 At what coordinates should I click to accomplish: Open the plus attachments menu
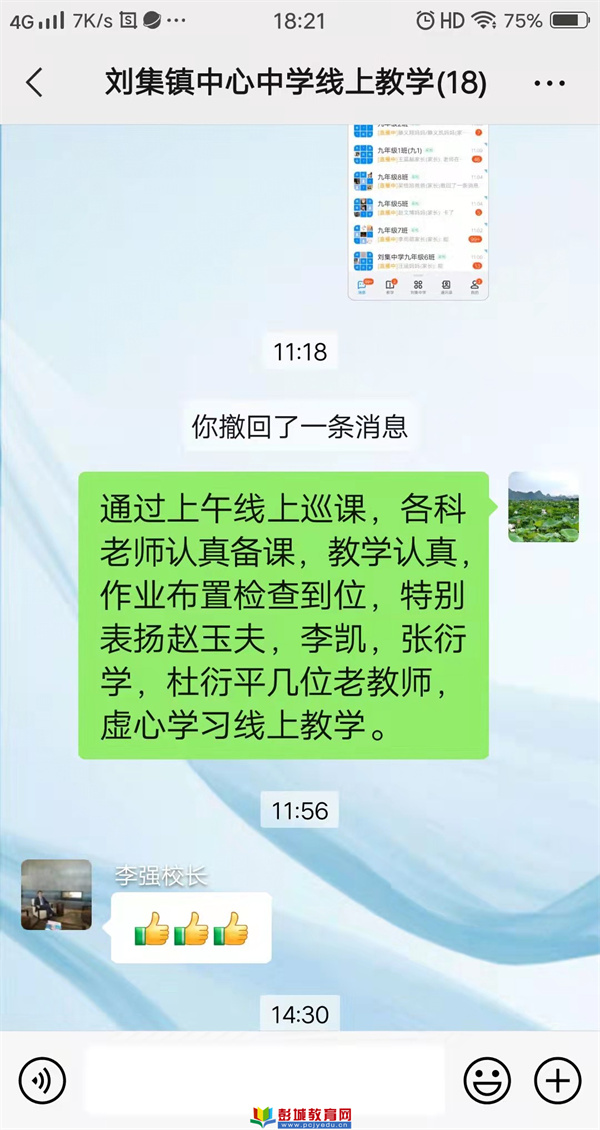tap(557, 1079)
